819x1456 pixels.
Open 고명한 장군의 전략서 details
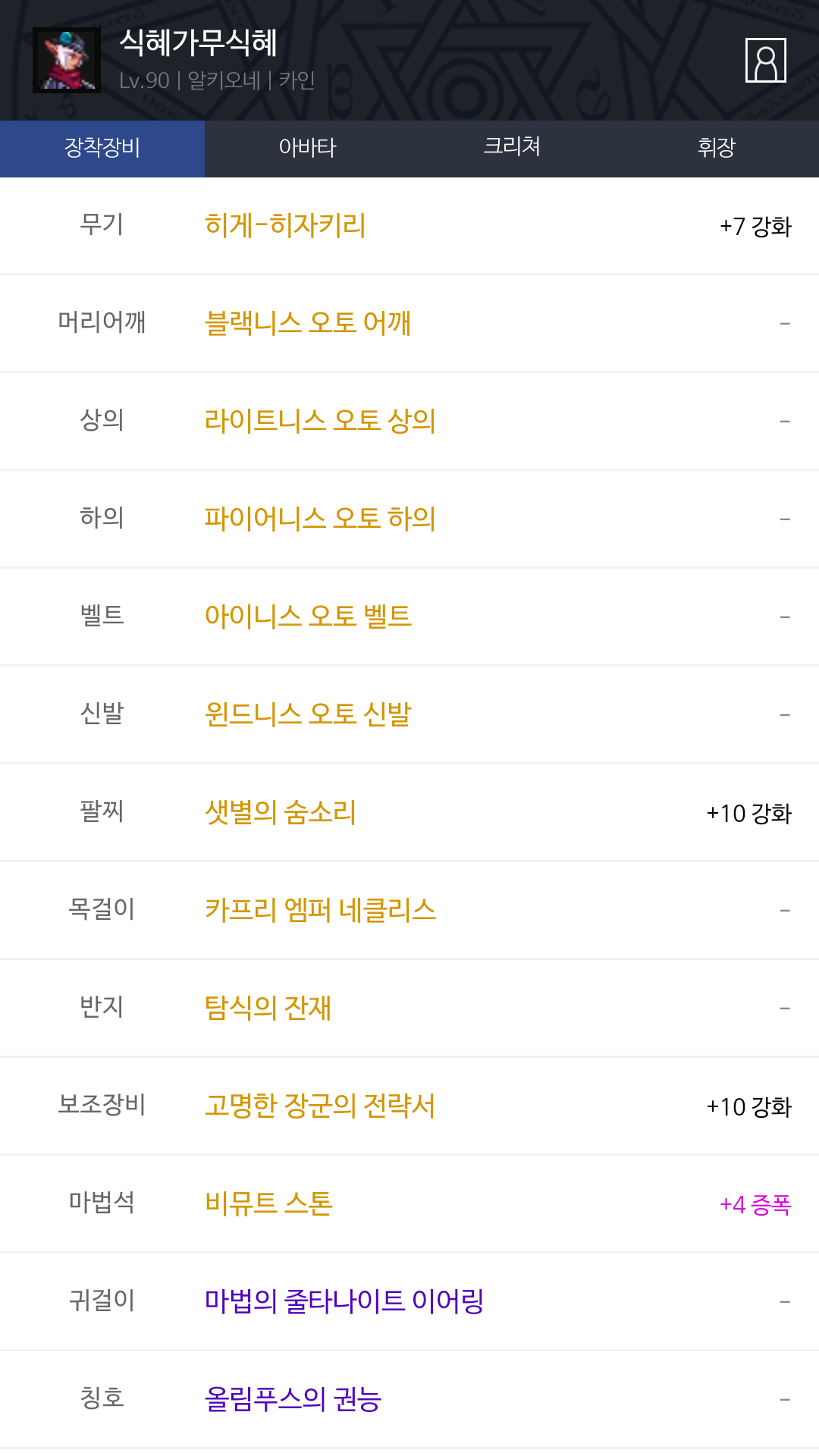(x=320, y=1106)
